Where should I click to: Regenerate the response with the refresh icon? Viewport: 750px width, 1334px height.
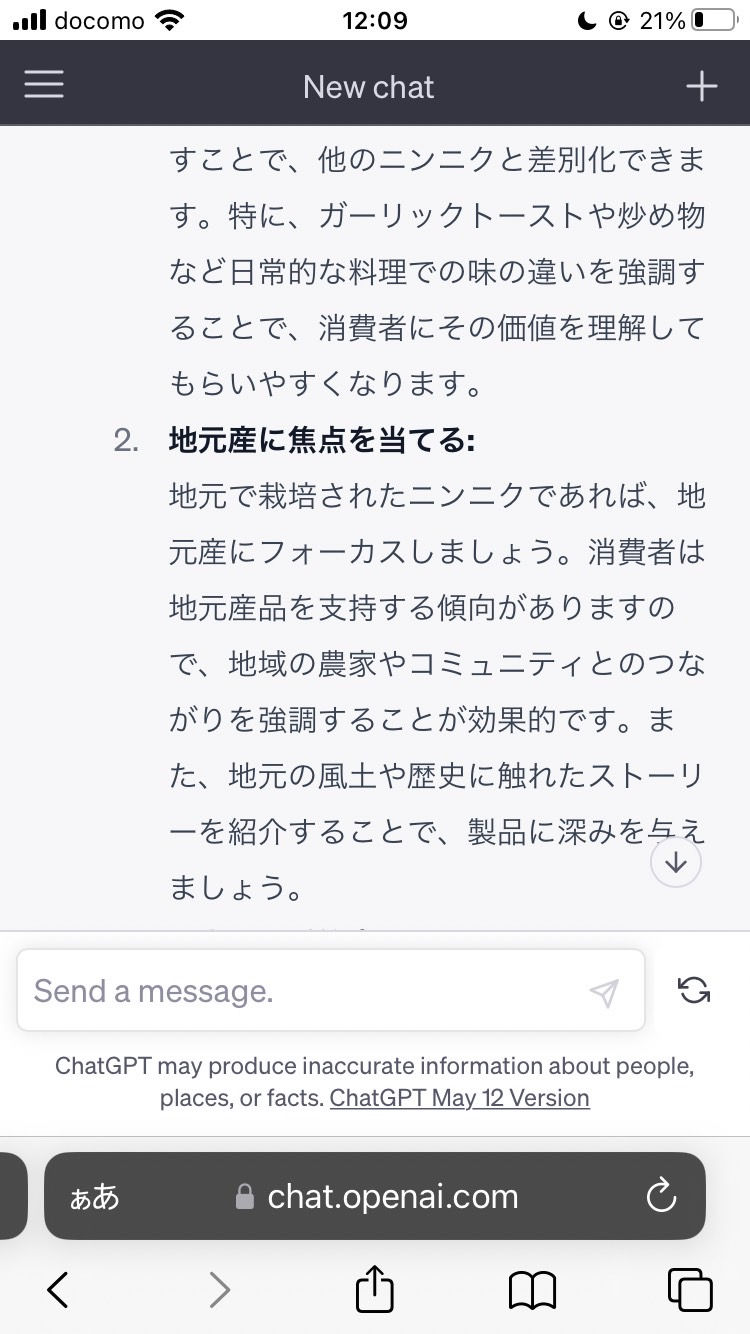[694, 990]
